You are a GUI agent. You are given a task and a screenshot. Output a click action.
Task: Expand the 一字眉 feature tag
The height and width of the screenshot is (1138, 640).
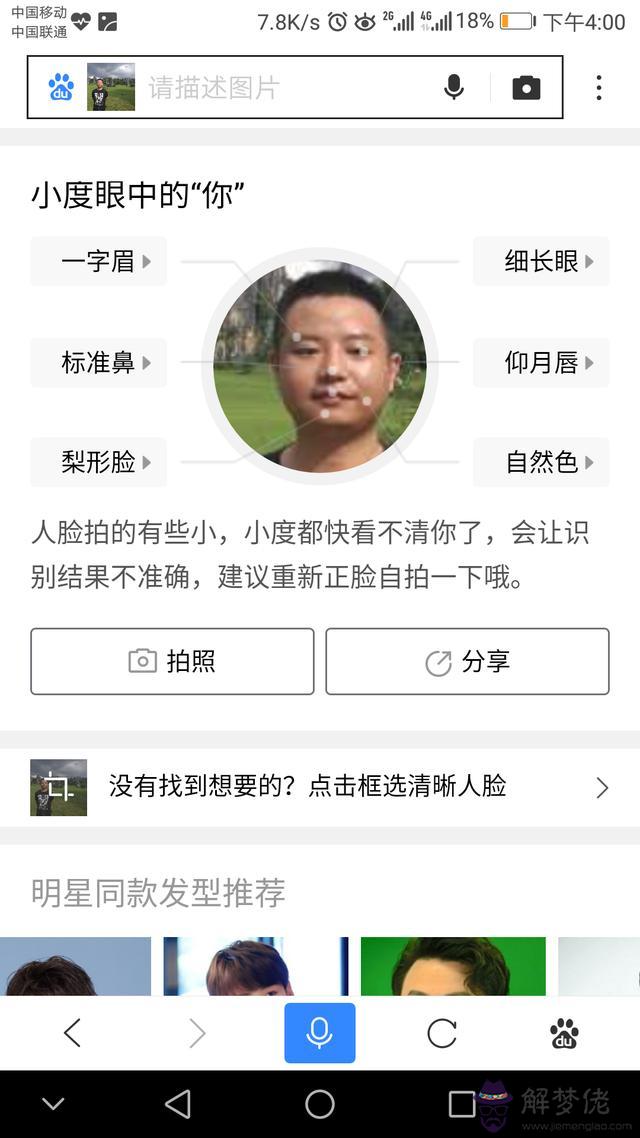coord(99,262)
